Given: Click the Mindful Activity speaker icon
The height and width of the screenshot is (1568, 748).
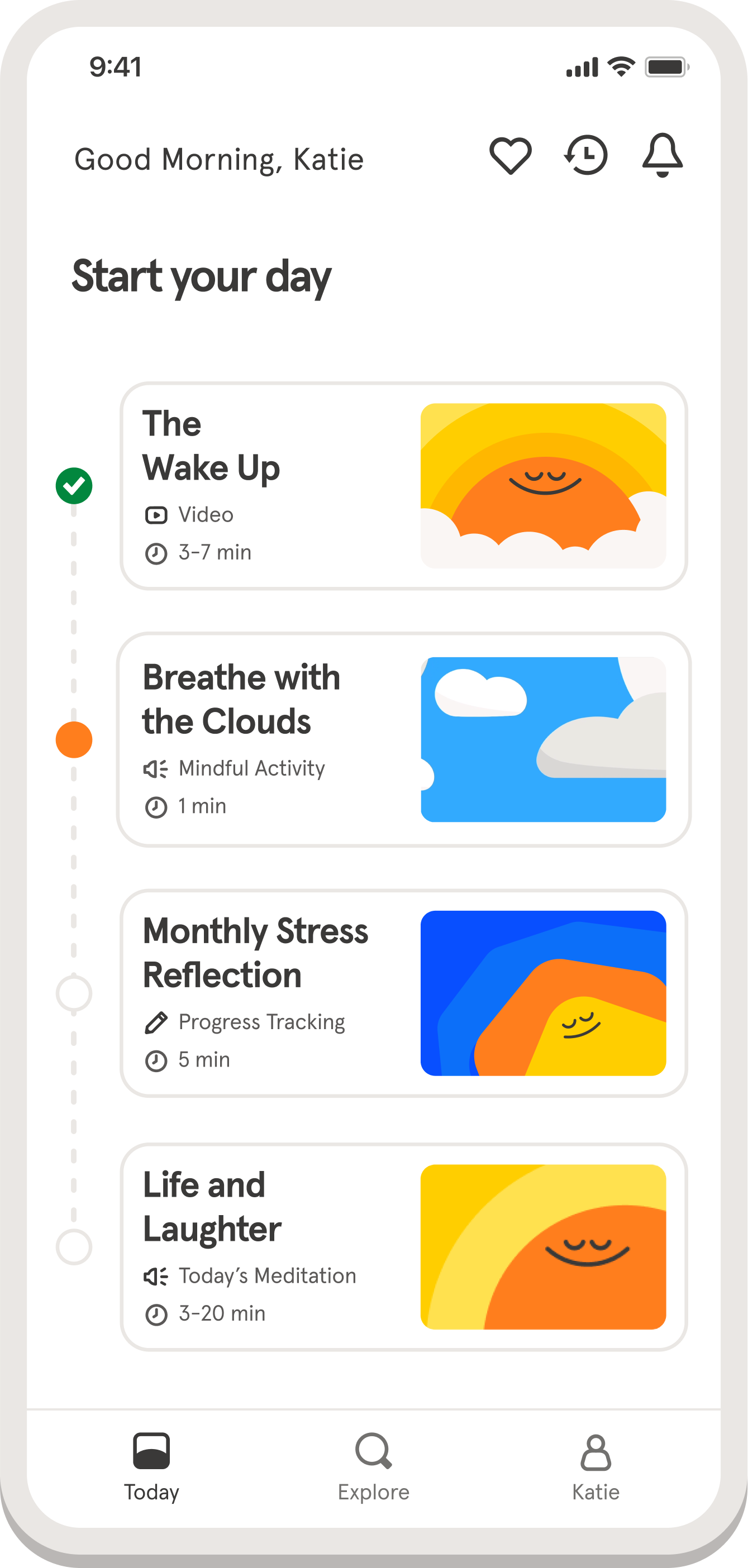Looking at the screenshot, I should pos(156,768).
